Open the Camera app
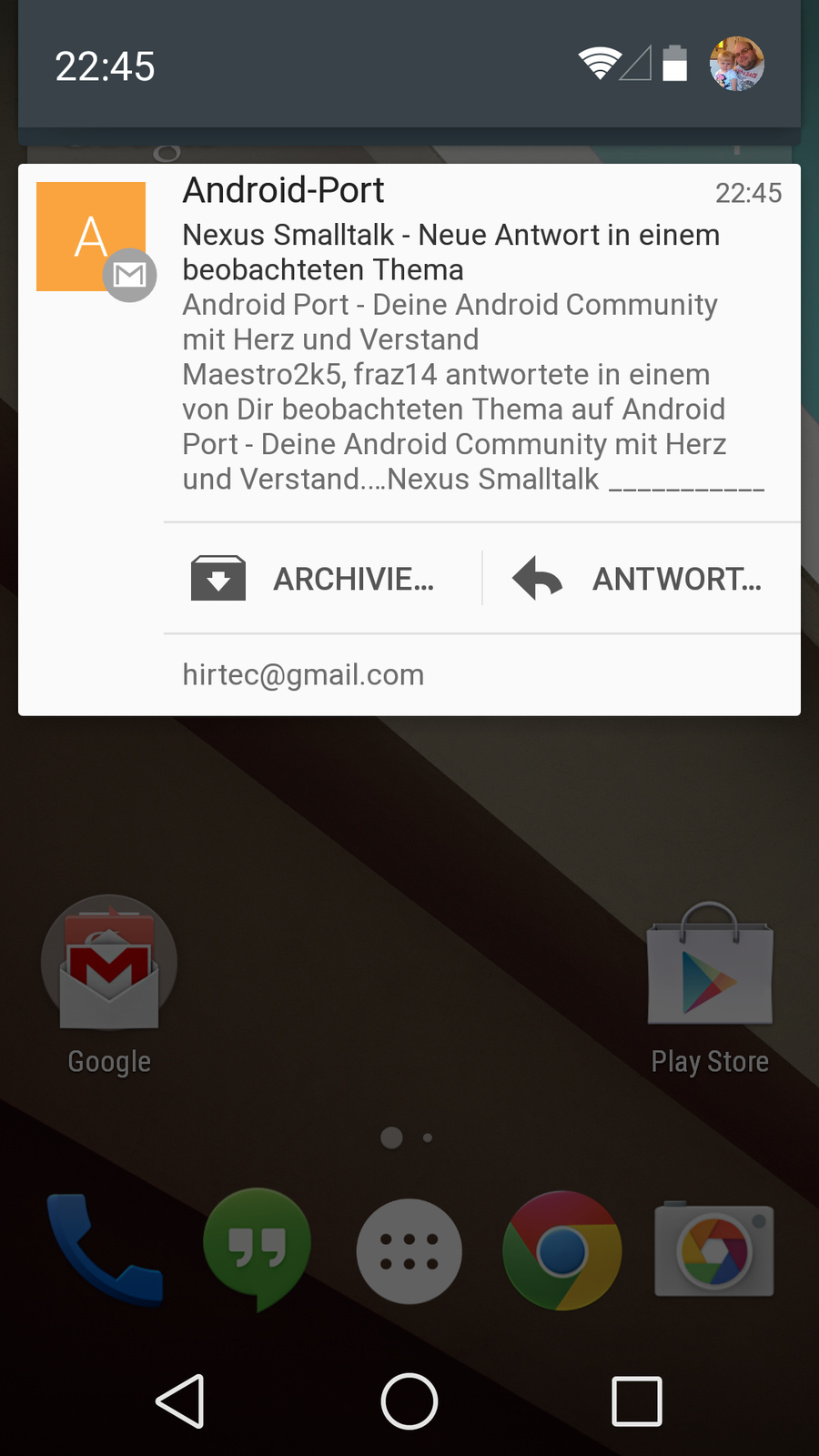819x1456 pixels. pos(714,1249)
